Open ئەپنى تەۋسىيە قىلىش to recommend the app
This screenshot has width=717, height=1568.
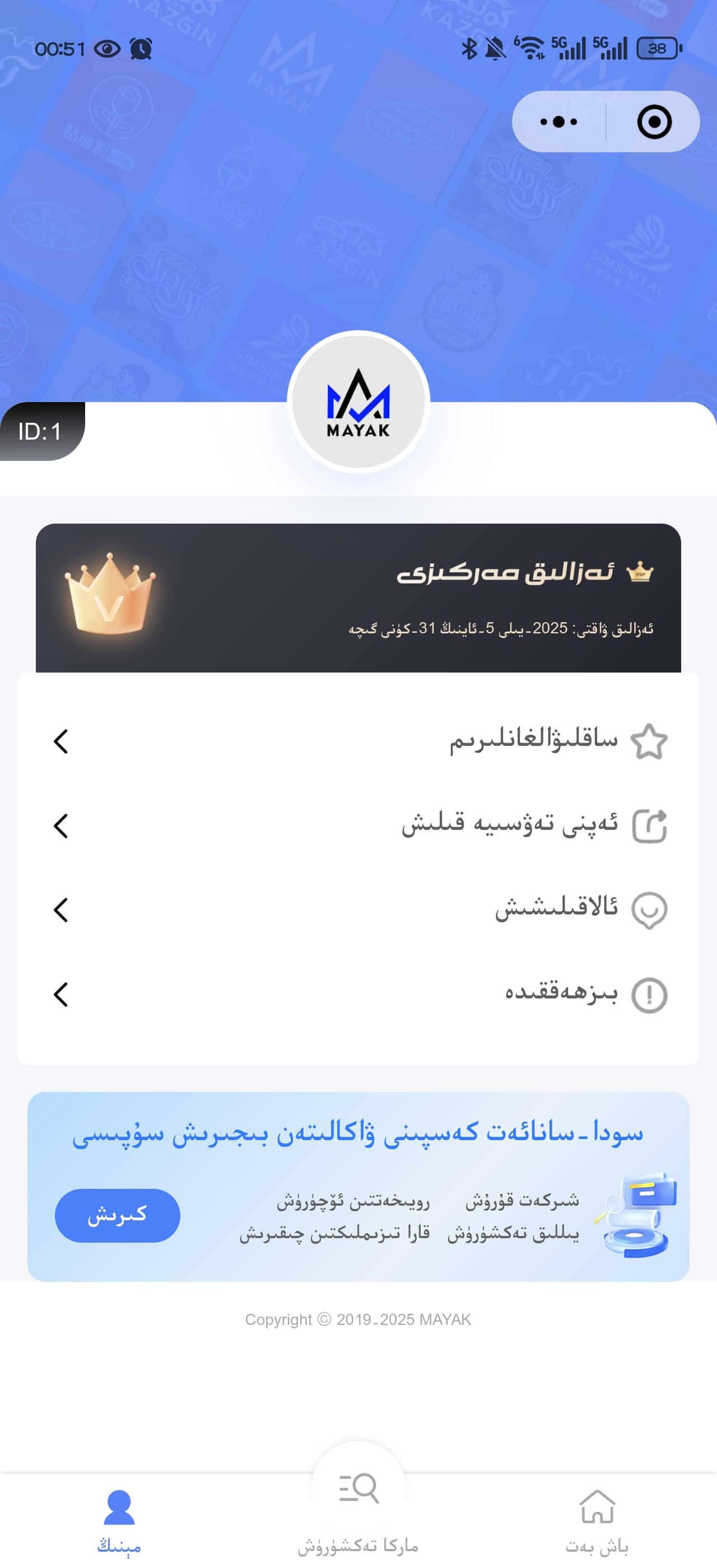pos(358,825)
